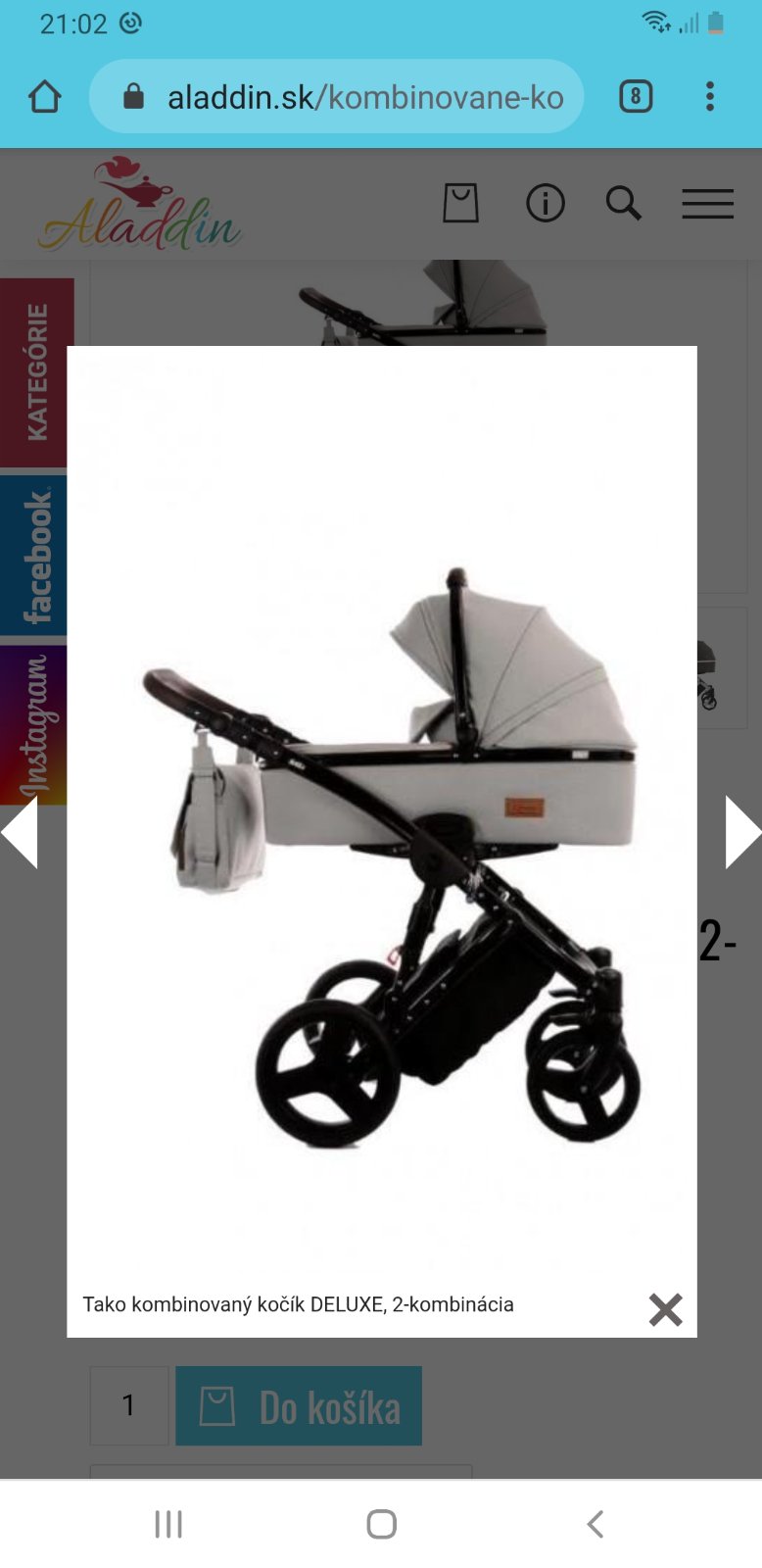Open the shopping cart icon
This screenshot has height=1568, width=762.
(x=460, y=203)
